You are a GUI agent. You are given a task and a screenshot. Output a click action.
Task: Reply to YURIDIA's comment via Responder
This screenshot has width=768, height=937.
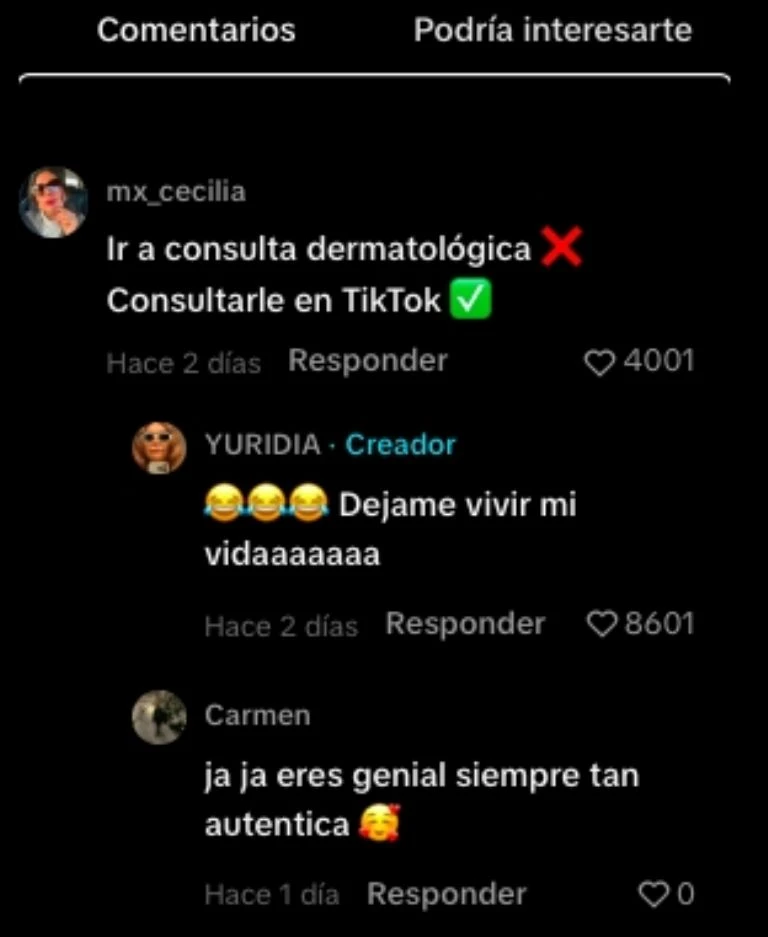tap(464, 622)
